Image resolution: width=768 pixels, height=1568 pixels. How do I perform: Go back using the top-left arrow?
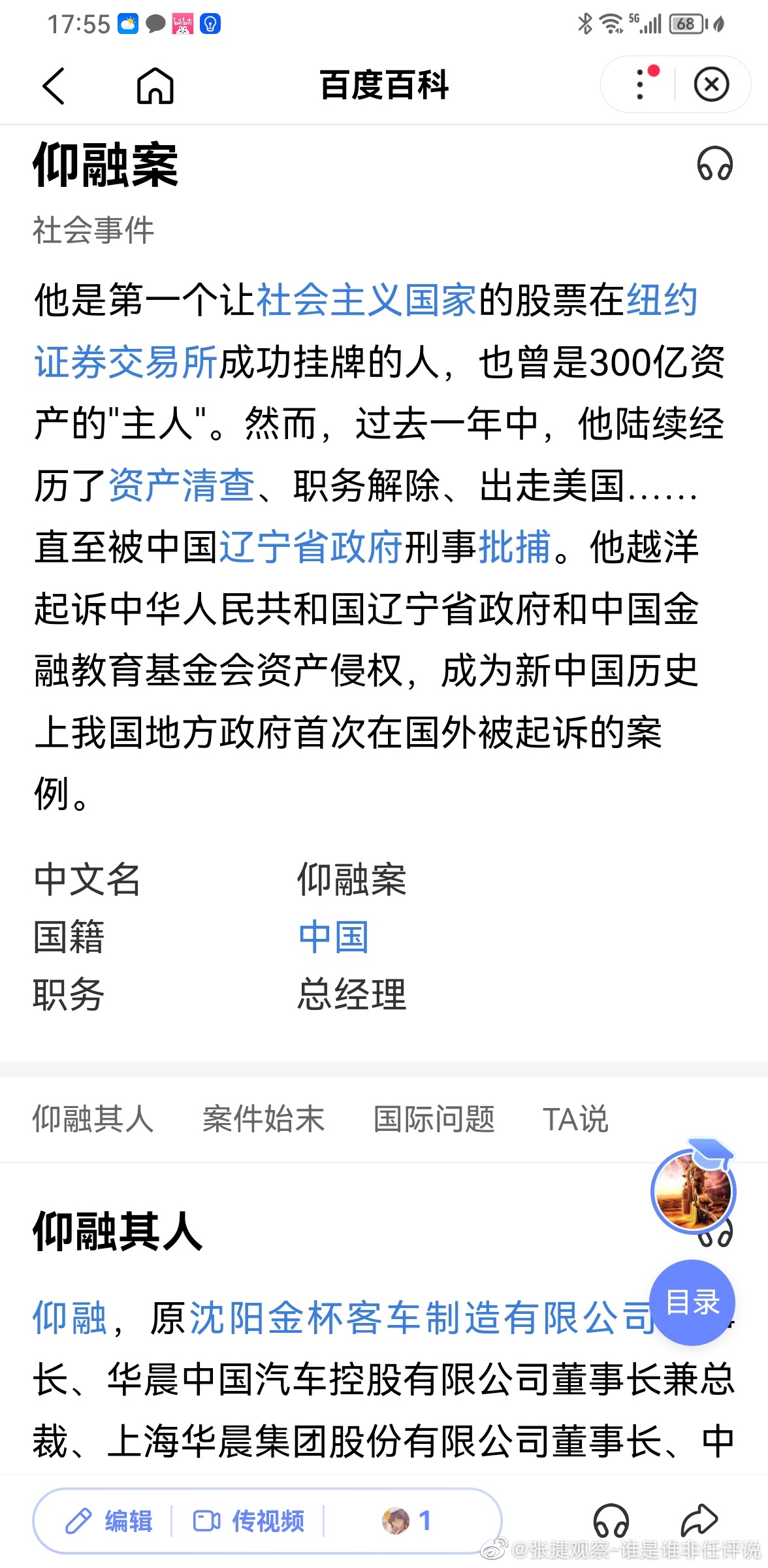[54, 86]
